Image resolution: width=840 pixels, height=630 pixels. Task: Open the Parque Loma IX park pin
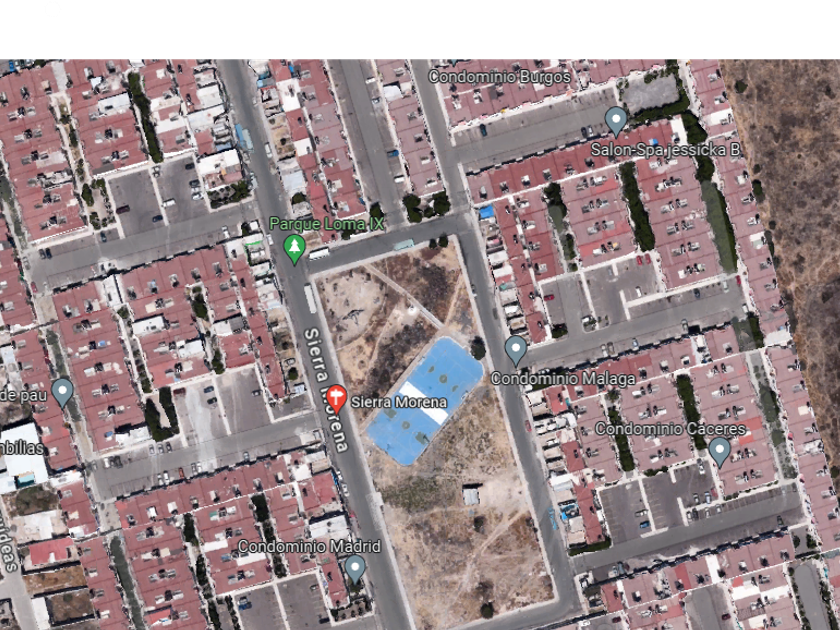coord(294,249)
